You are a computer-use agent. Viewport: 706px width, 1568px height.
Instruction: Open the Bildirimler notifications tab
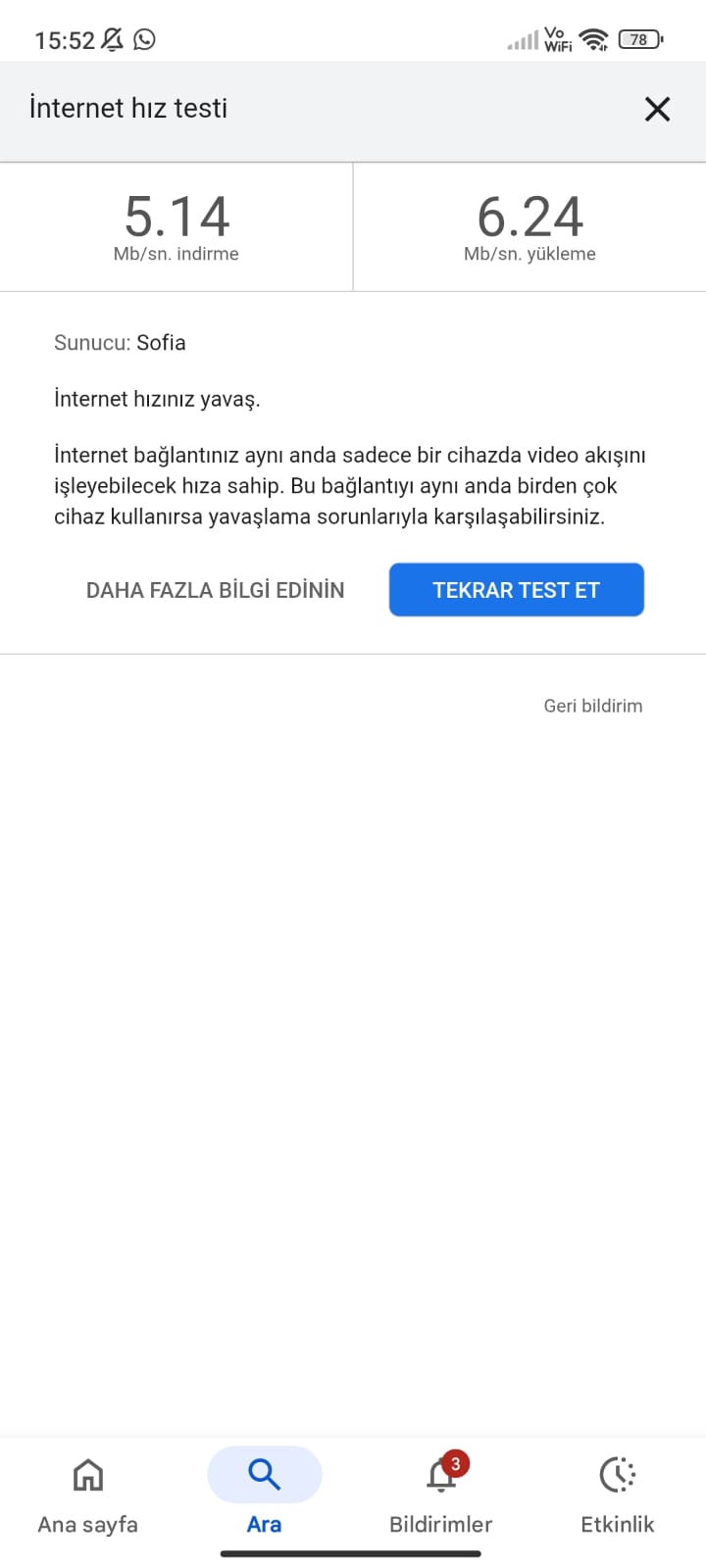[x=440, y=1494]
